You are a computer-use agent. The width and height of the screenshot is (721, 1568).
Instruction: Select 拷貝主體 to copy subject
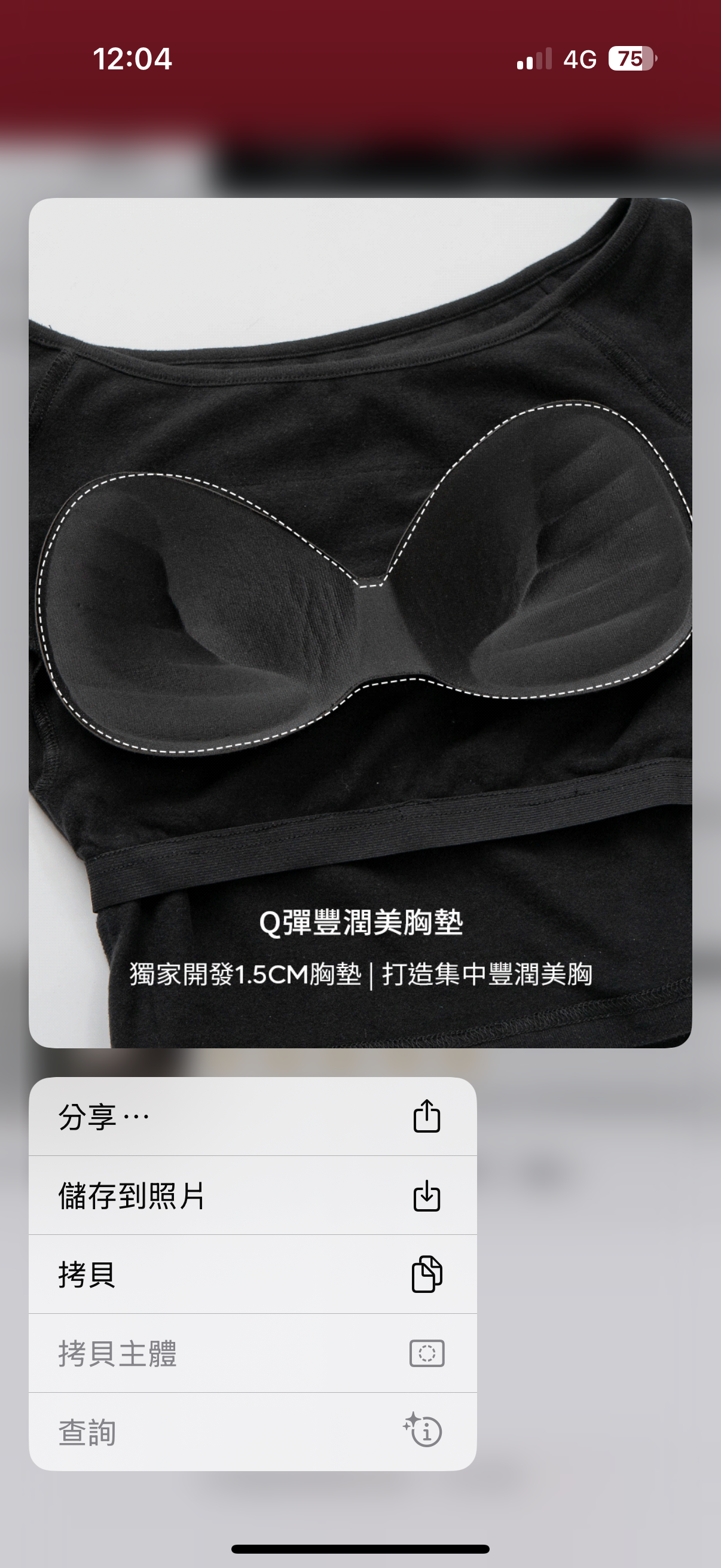pyautogui.click(x=252, y=1353)
